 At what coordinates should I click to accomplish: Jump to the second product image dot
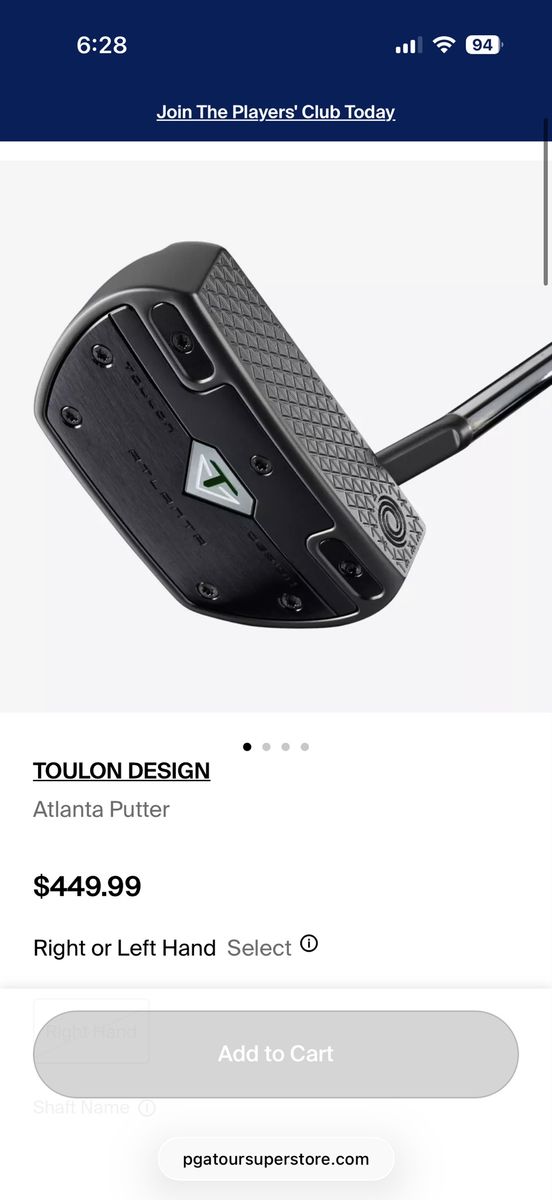pos(266,746)
